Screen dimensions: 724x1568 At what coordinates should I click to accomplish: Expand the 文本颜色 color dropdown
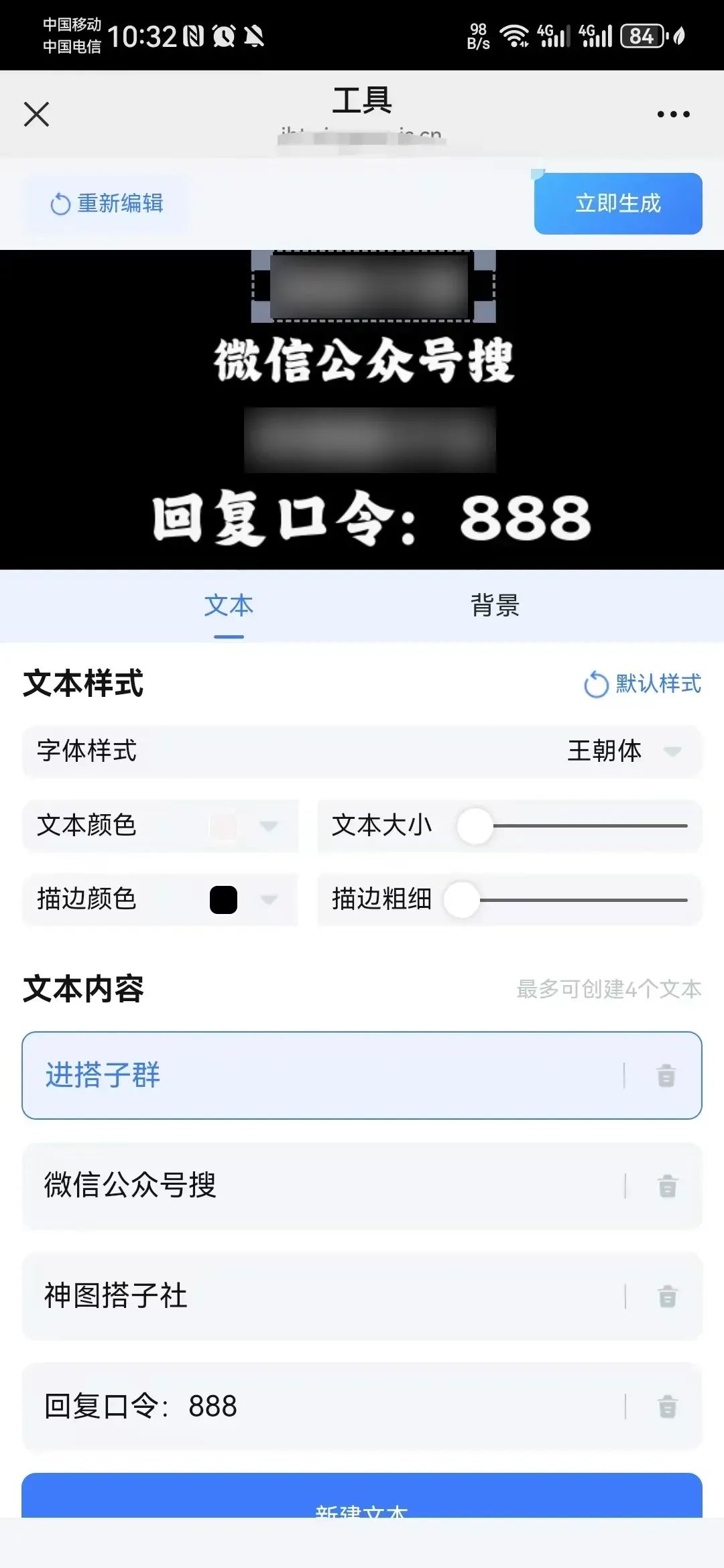coord(268,826)
